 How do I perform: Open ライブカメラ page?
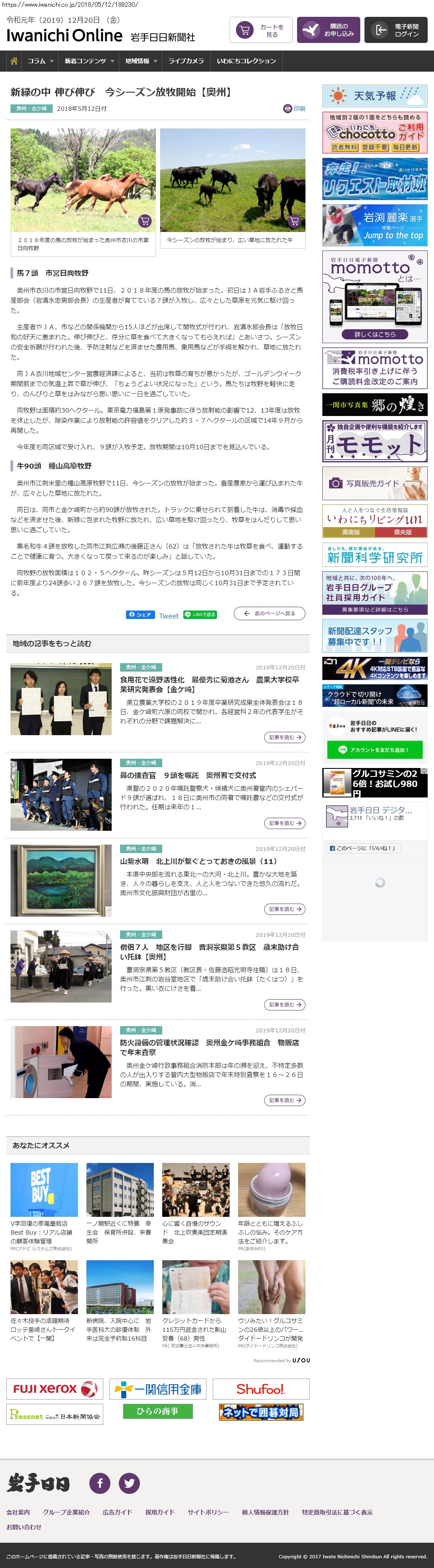(186, 61)
